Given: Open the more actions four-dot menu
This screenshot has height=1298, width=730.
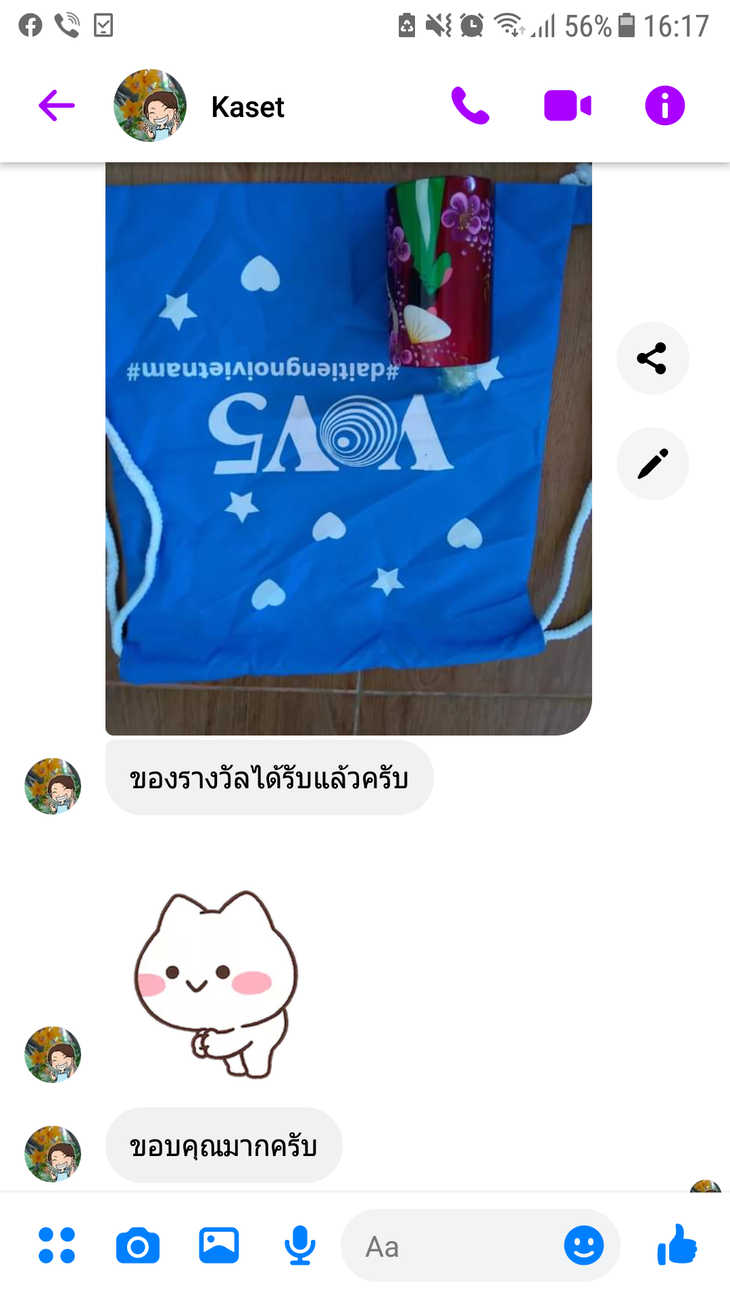Looking at the screenshot, I should pos(57,1245).
